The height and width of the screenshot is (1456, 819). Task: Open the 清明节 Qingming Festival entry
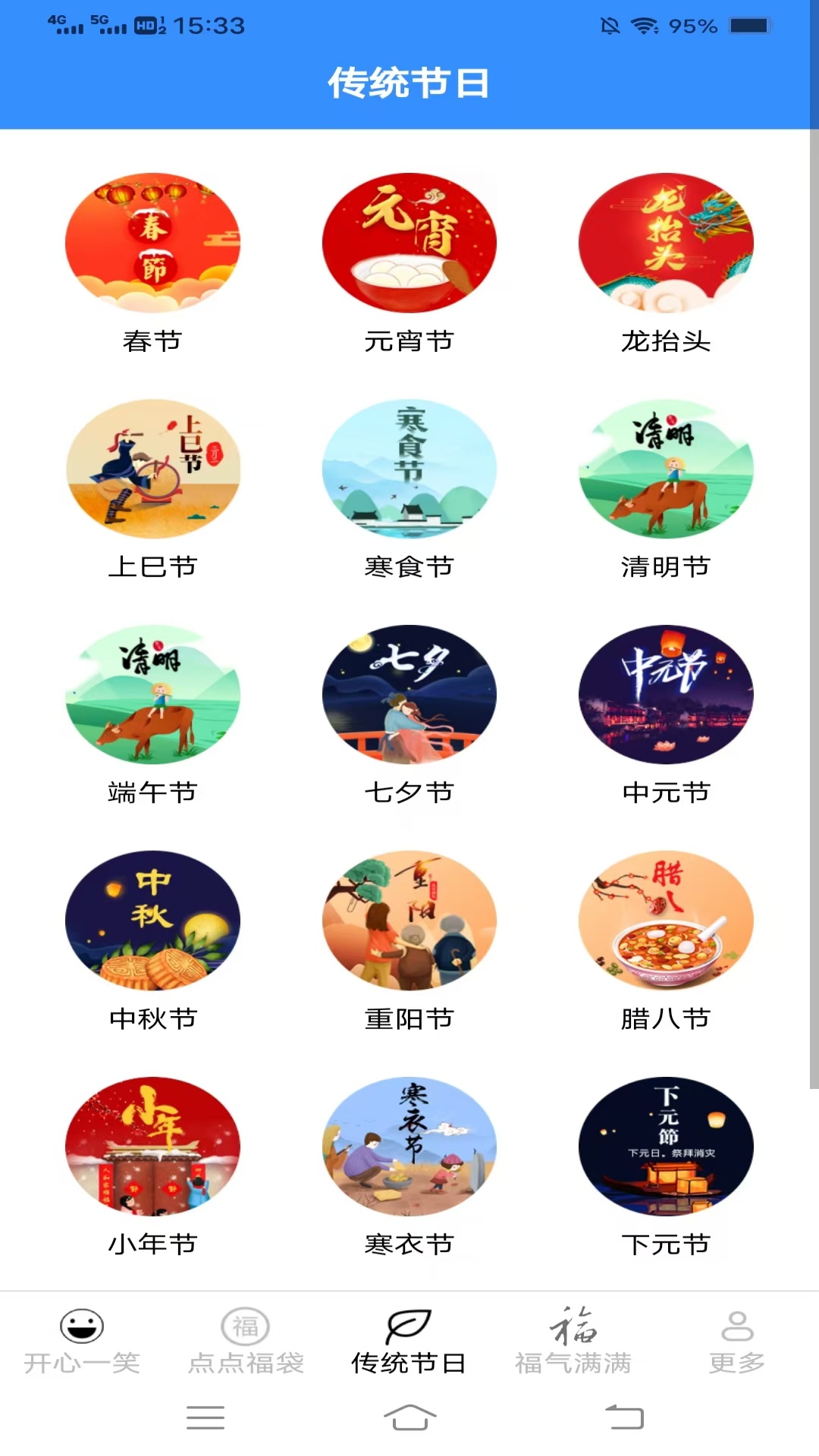pos(666,470)
